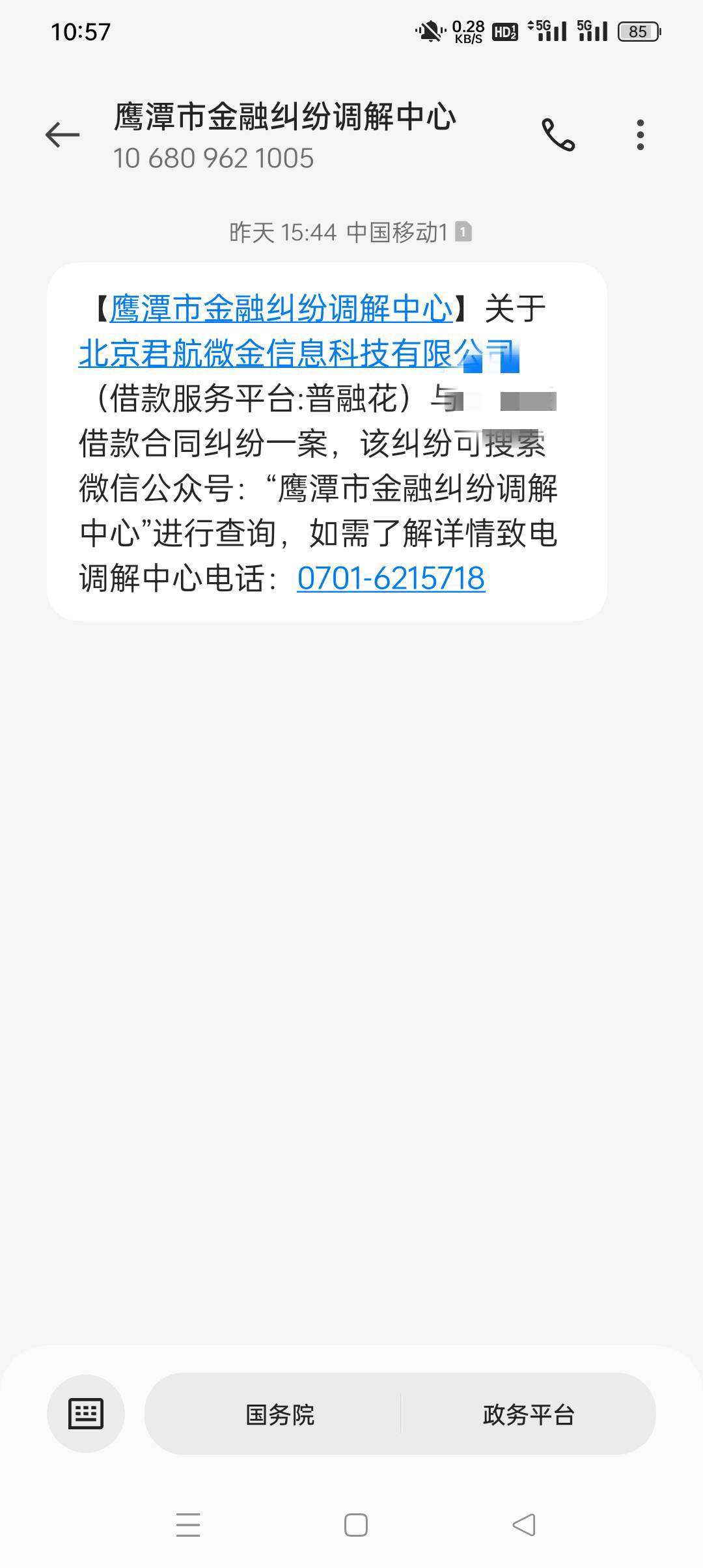The width and height of the screenshot is (703, 1568).
Task: Switch to keyboard input
Action: click(x=86, y=1414)
